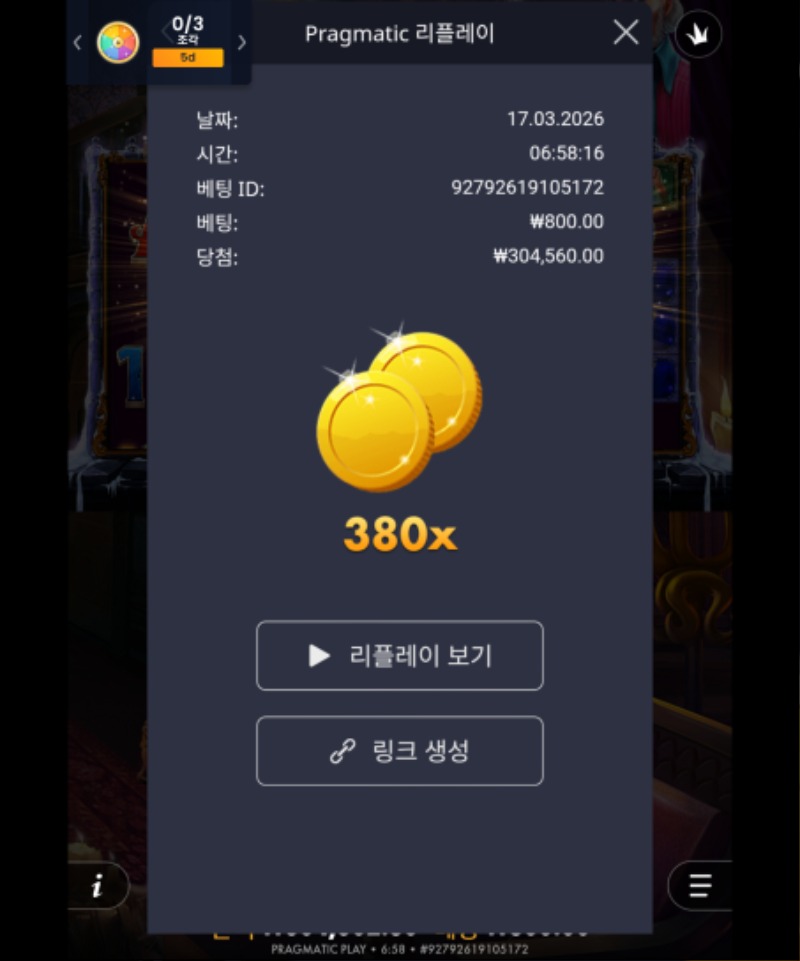
Task: Open the prize wheel widget
Action: pos(117,43)
